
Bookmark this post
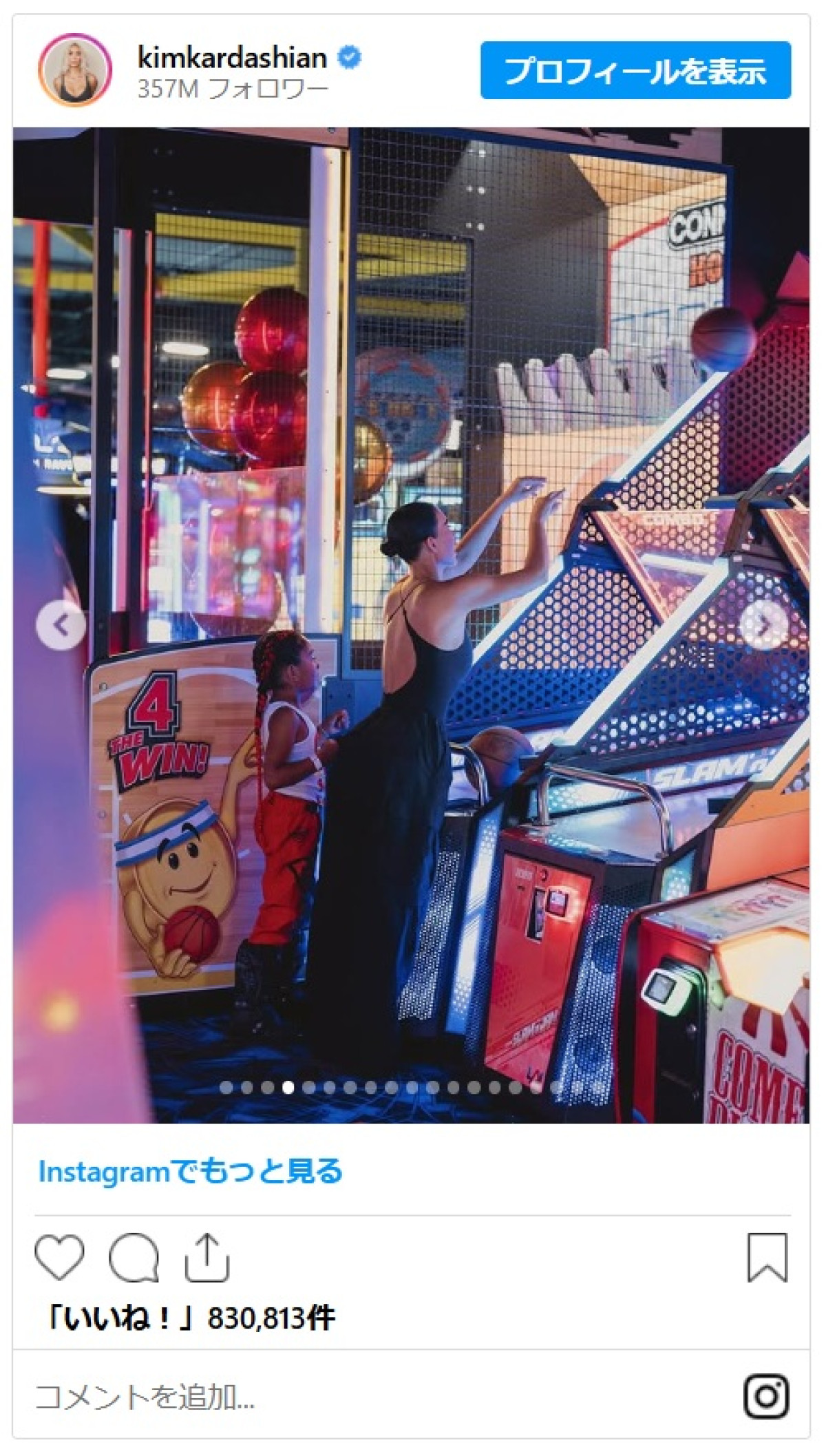tap(767, 1257)
